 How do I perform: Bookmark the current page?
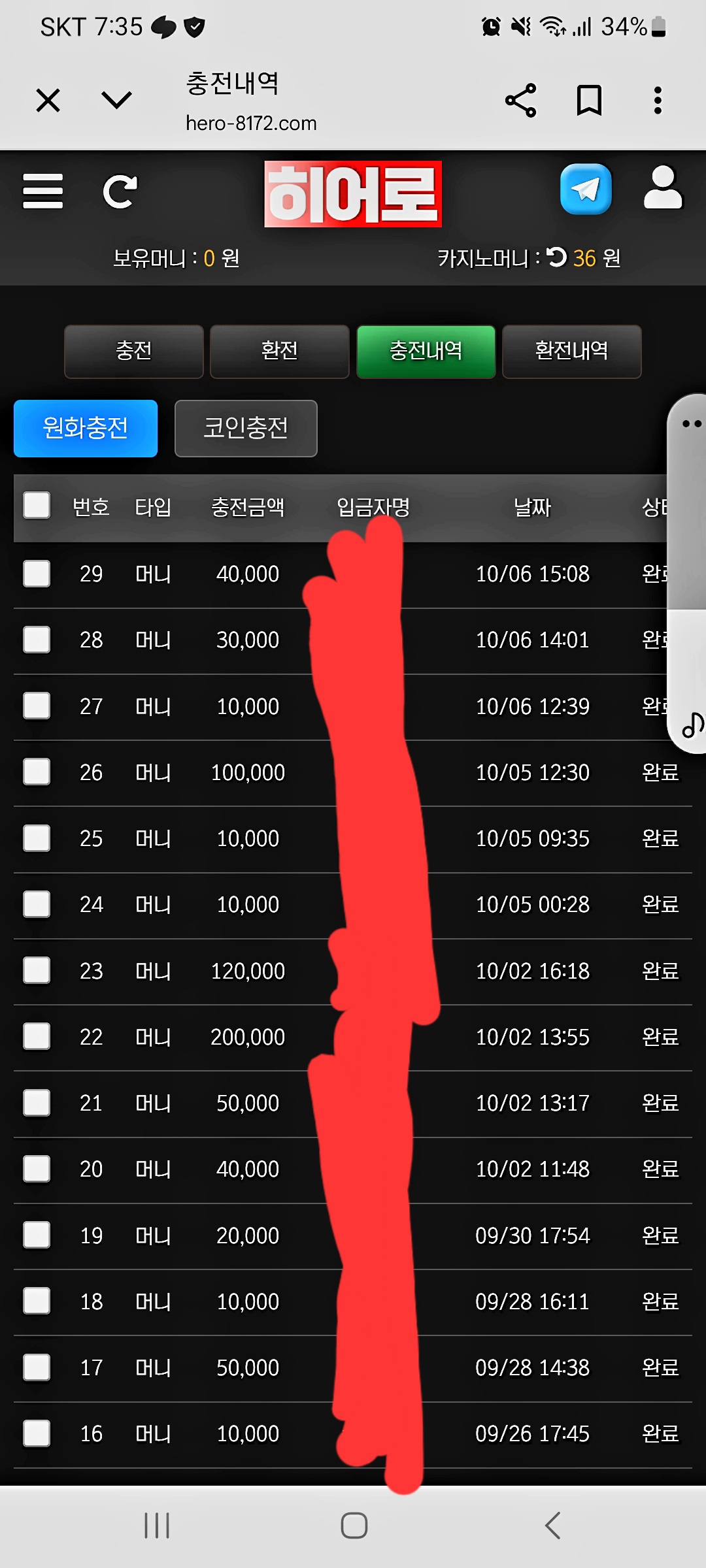point(589,101)
